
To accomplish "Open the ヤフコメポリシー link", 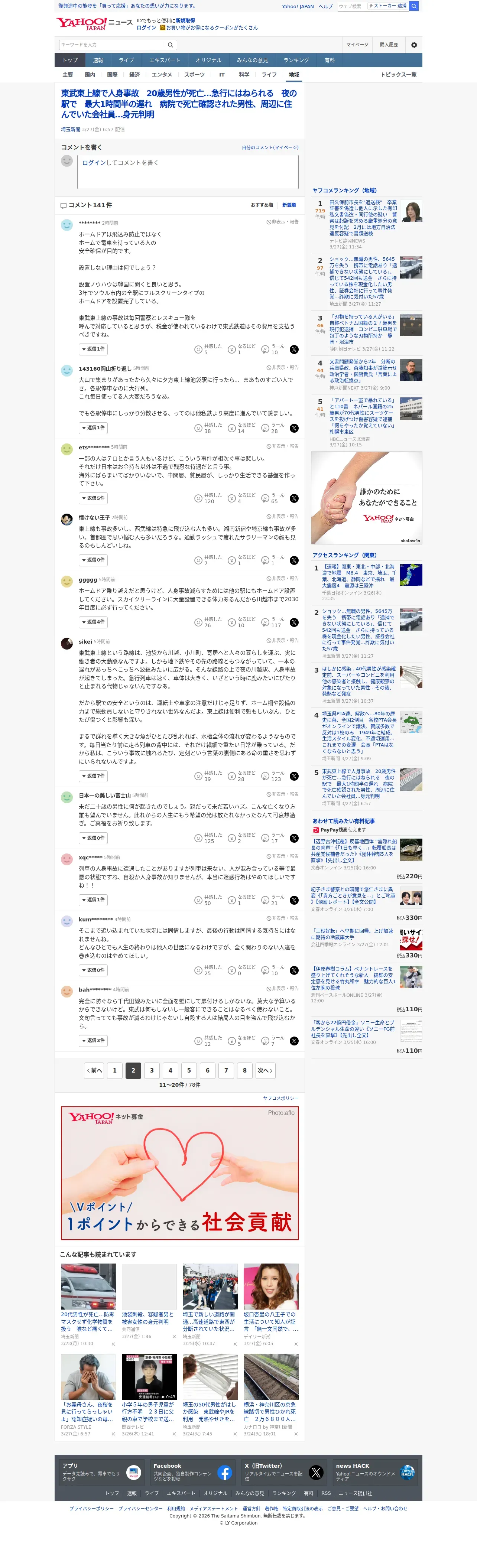I will pyautogui.click(x=281, y=1098).
